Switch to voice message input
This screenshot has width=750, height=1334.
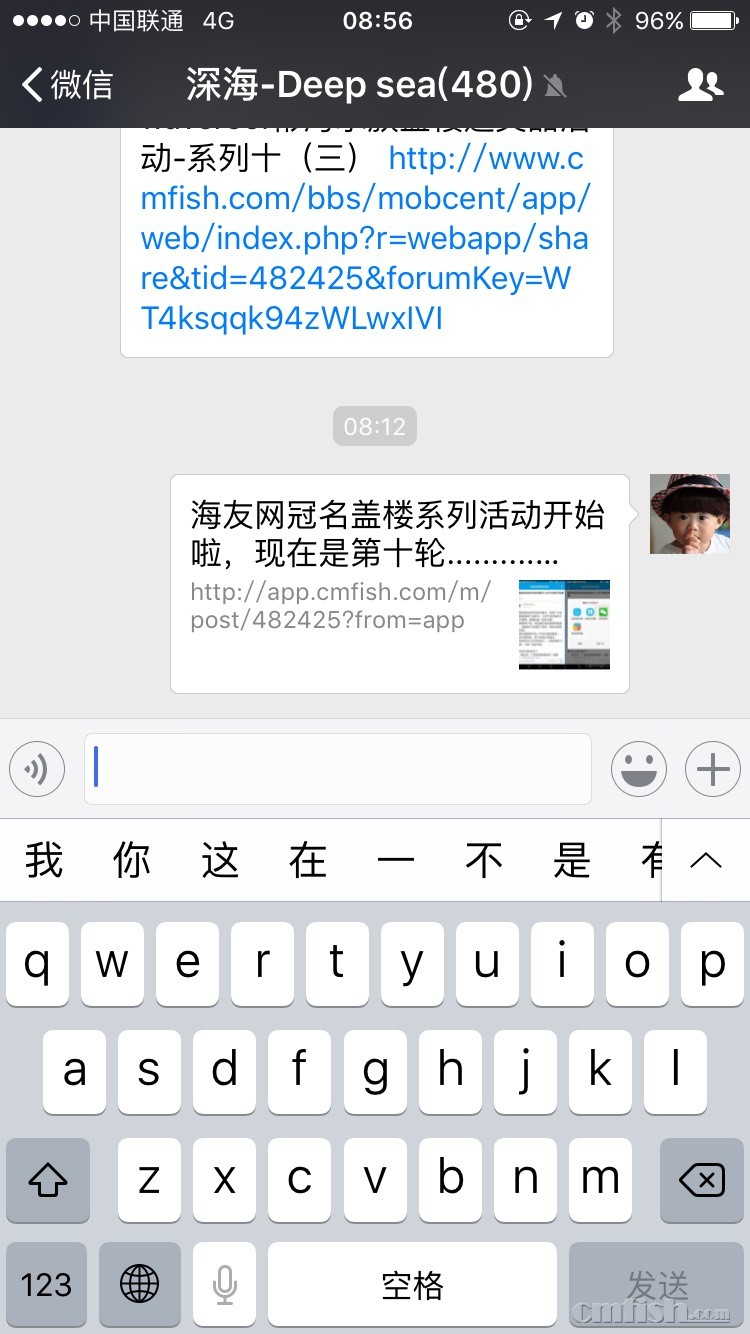point(37,769)
